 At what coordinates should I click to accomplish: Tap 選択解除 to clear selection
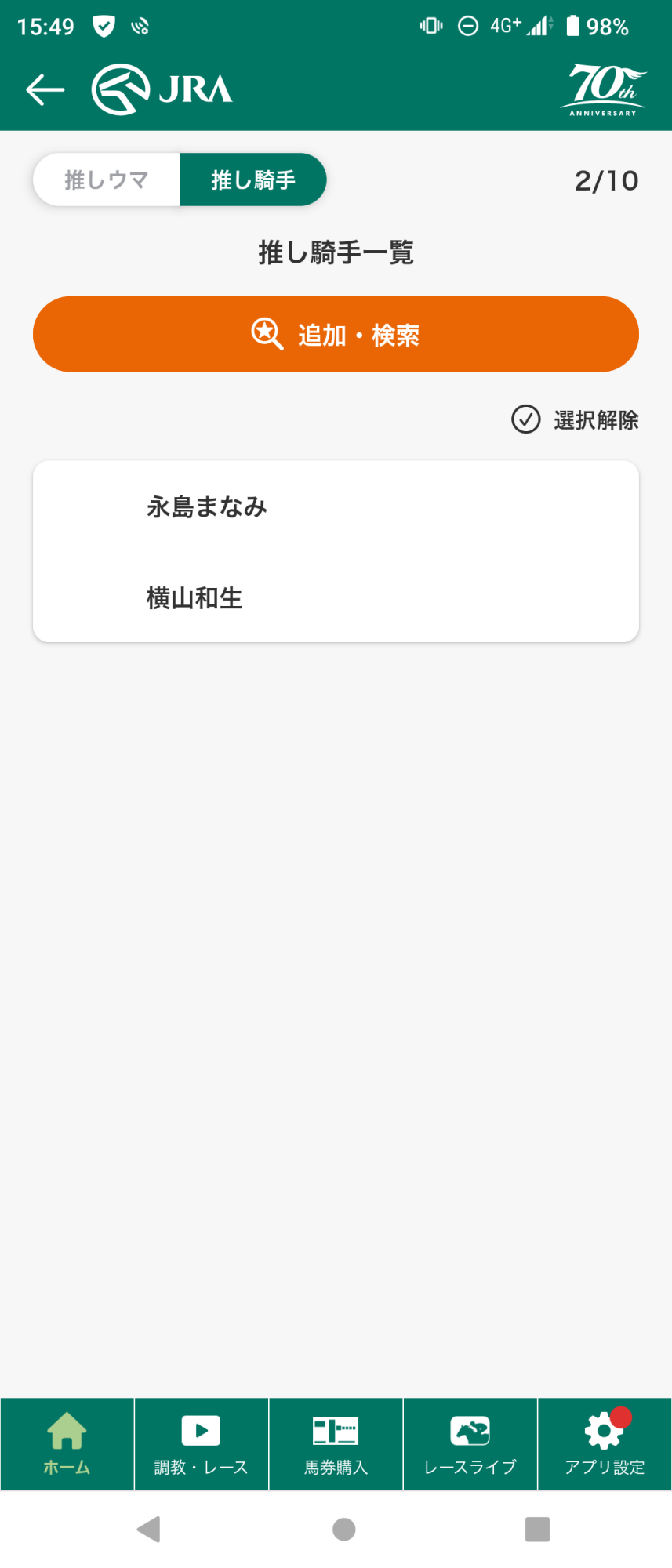pos(575,420)
